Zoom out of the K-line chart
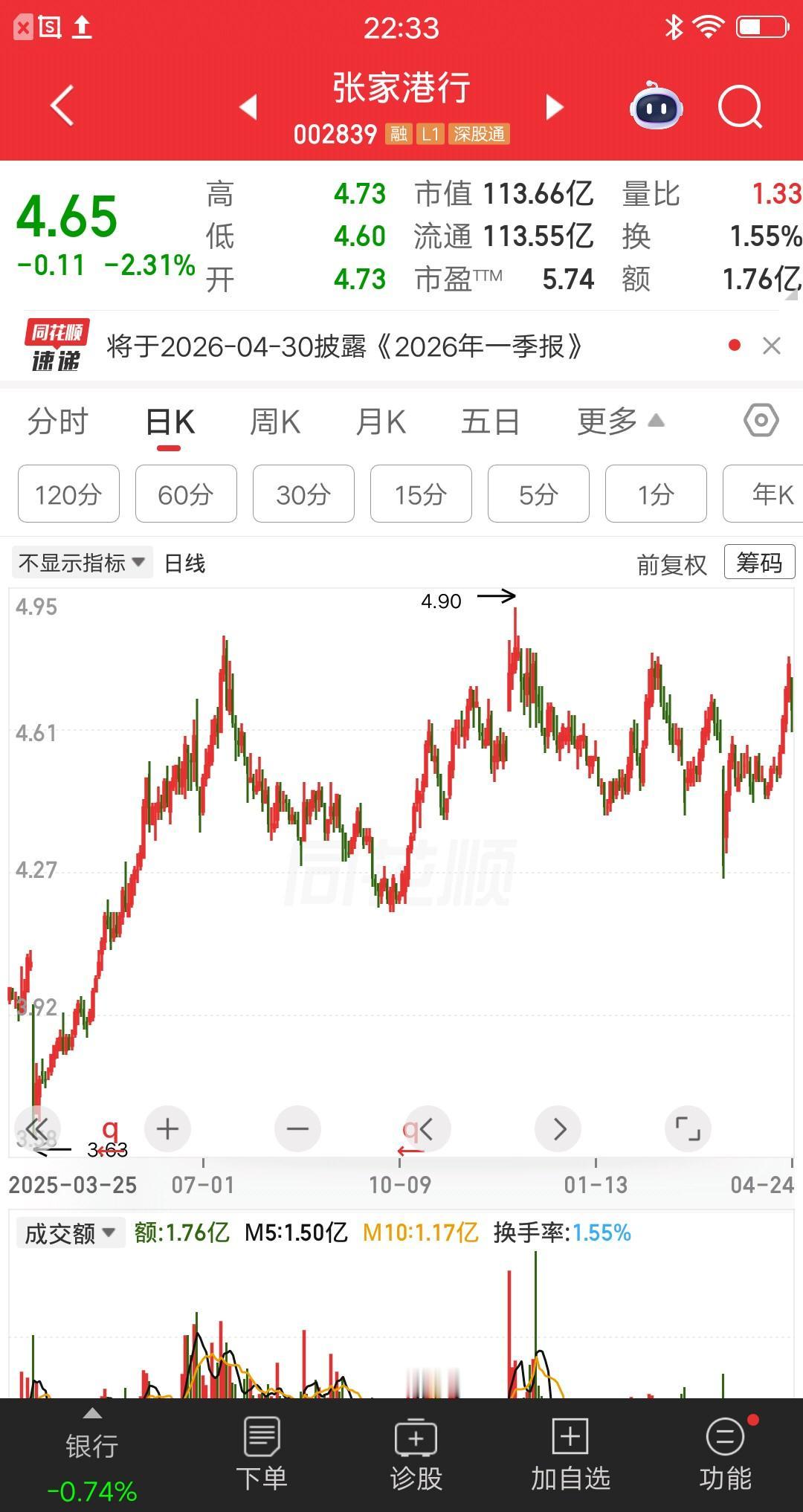This screenshot has height=1512, width=803. click(x=297, y=1128)
